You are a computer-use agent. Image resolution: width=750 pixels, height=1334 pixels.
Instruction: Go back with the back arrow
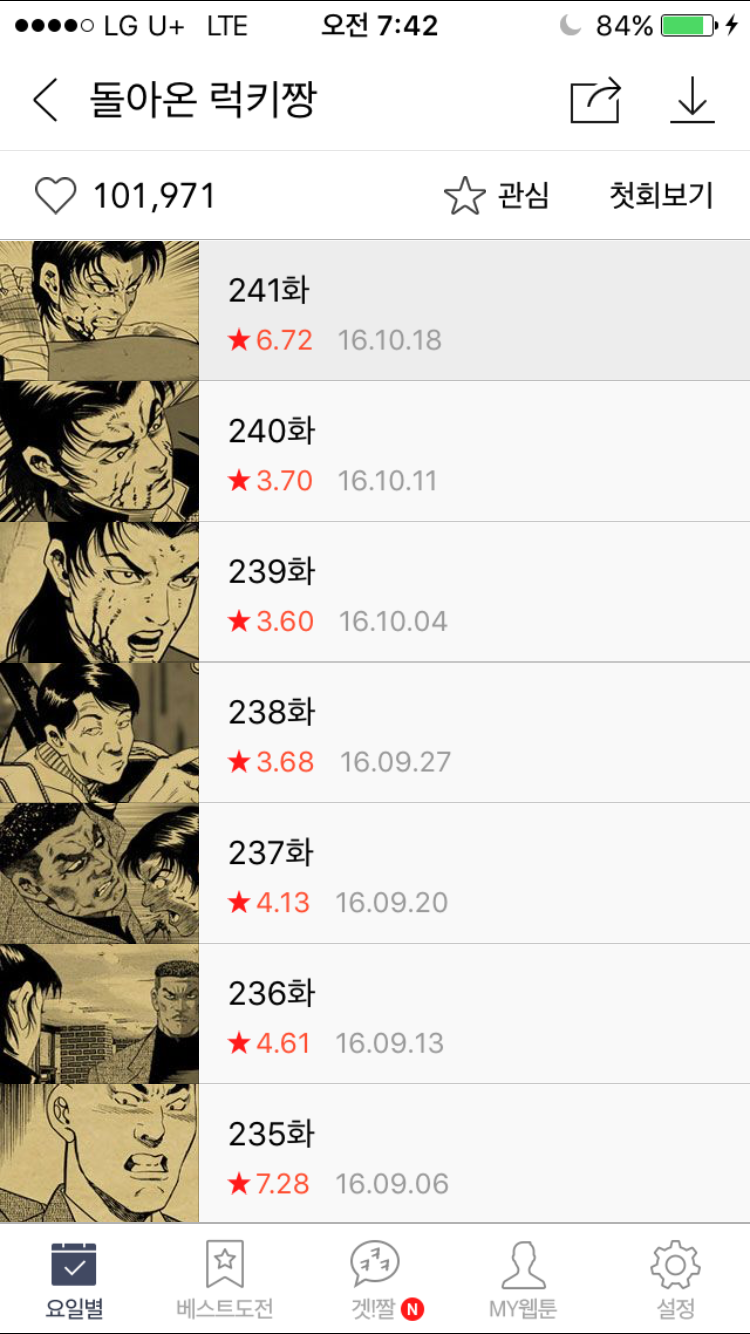point(45,101)
